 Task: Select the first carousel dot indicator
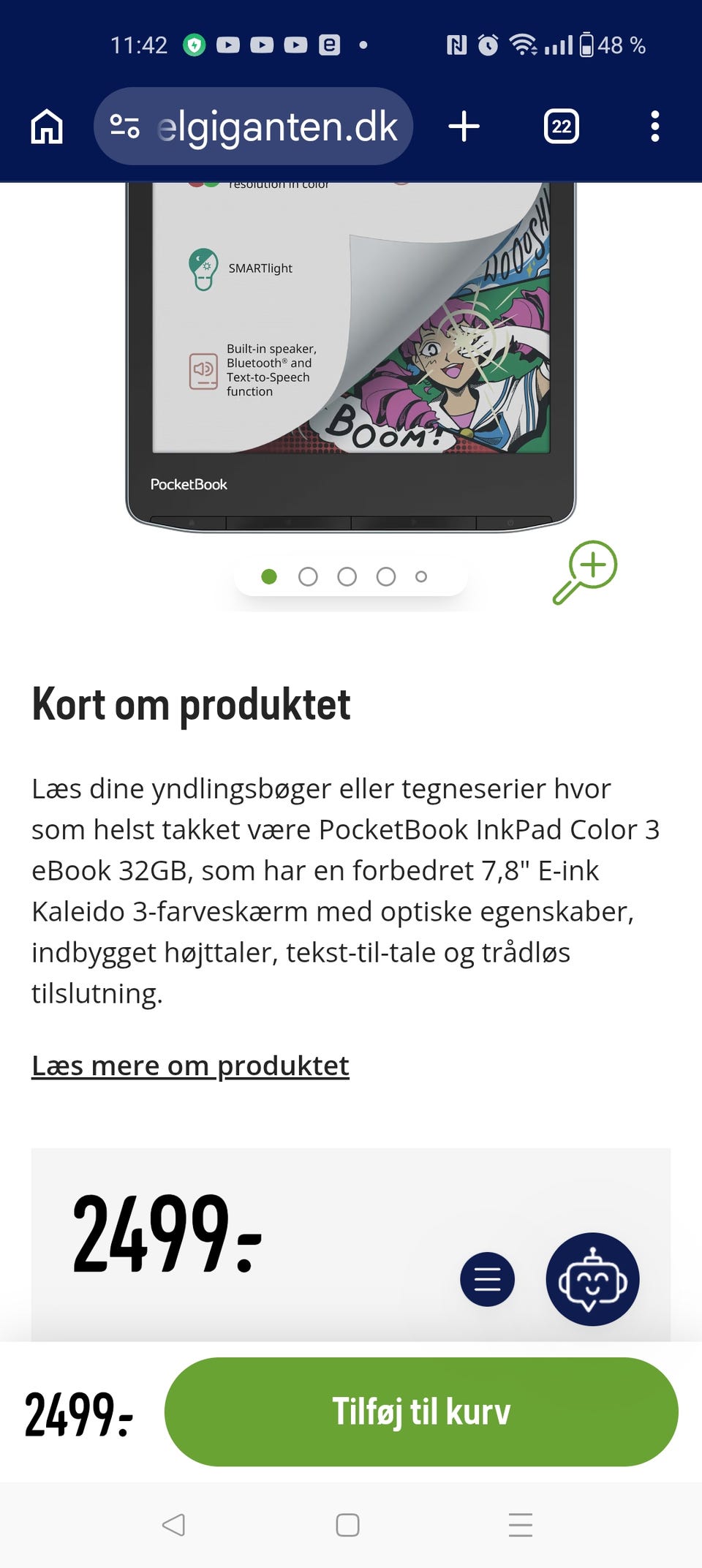tap(271, 576)
